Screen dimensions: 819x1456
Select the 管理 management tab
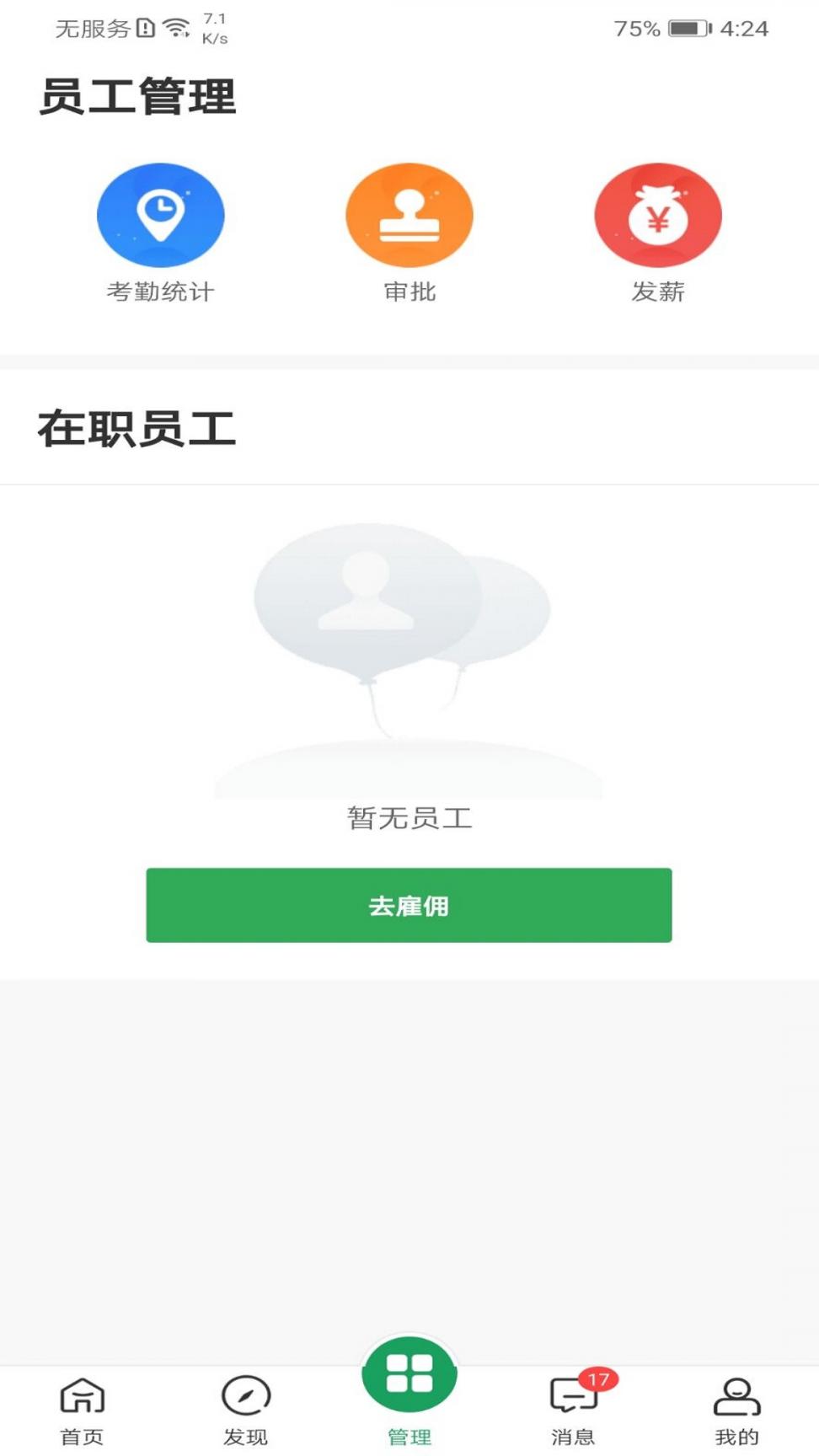409,1390
